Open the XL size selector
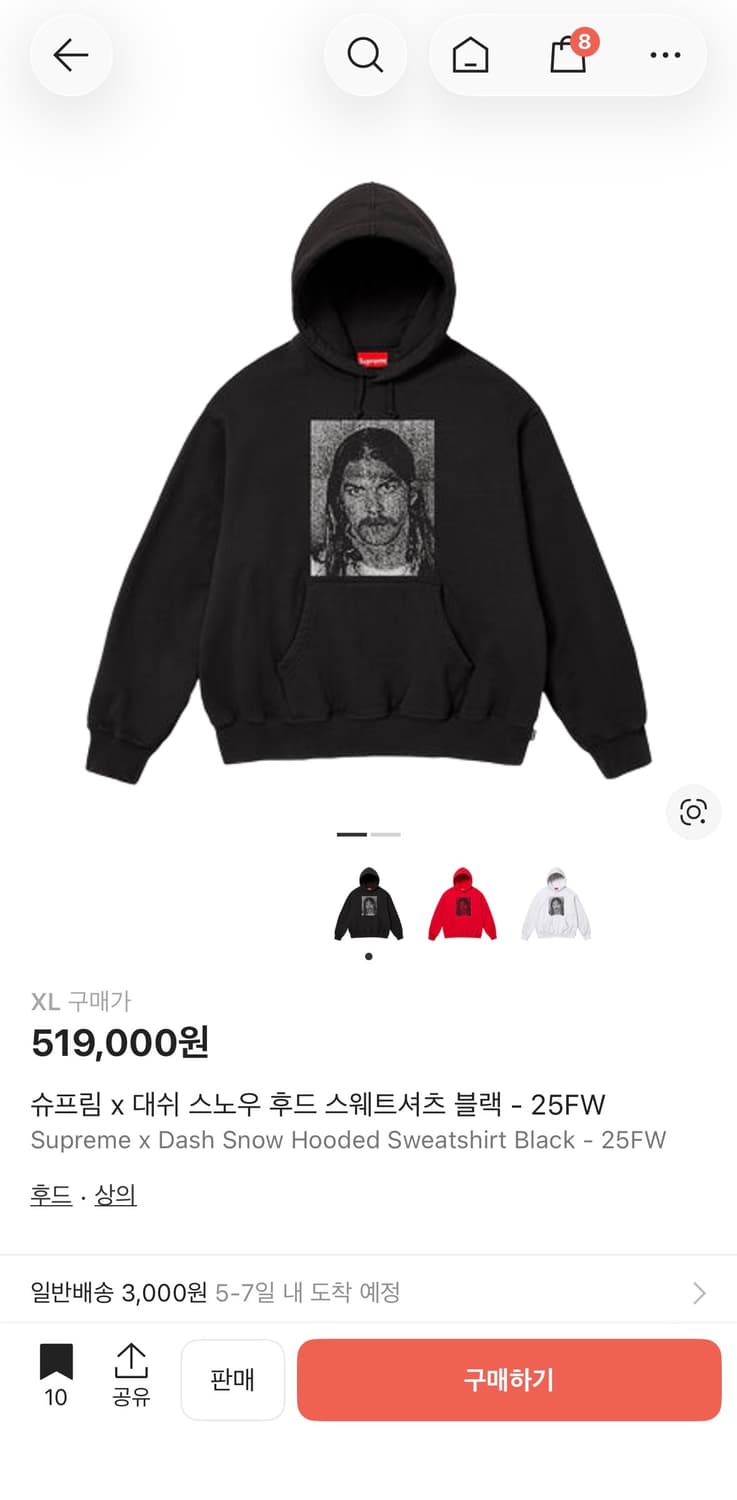Screen dimensions: 737x1500 click(x=44, y=1001)
